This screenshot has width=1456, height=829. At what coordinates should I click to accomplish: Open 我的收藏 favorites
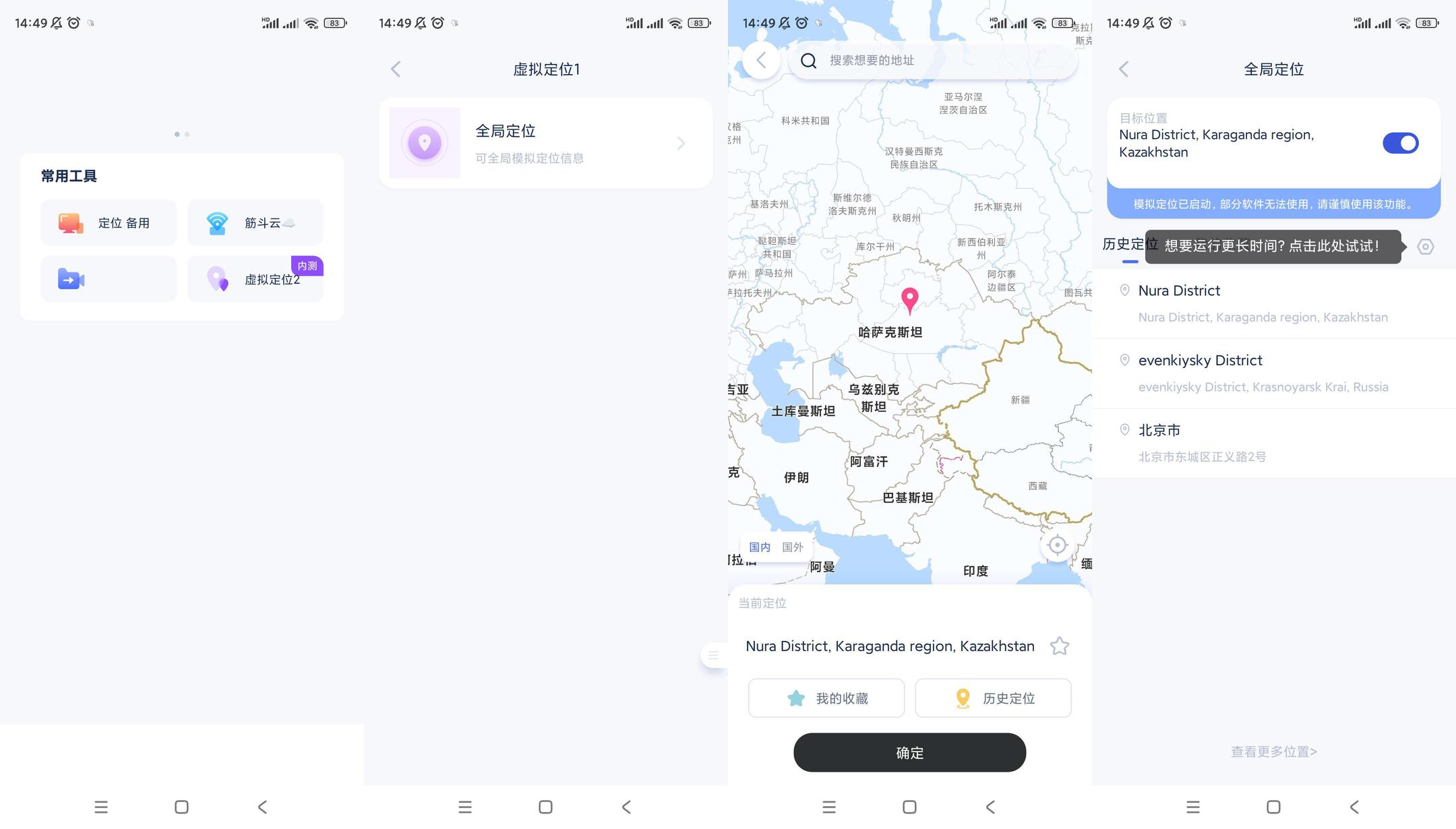pos(826,698)
